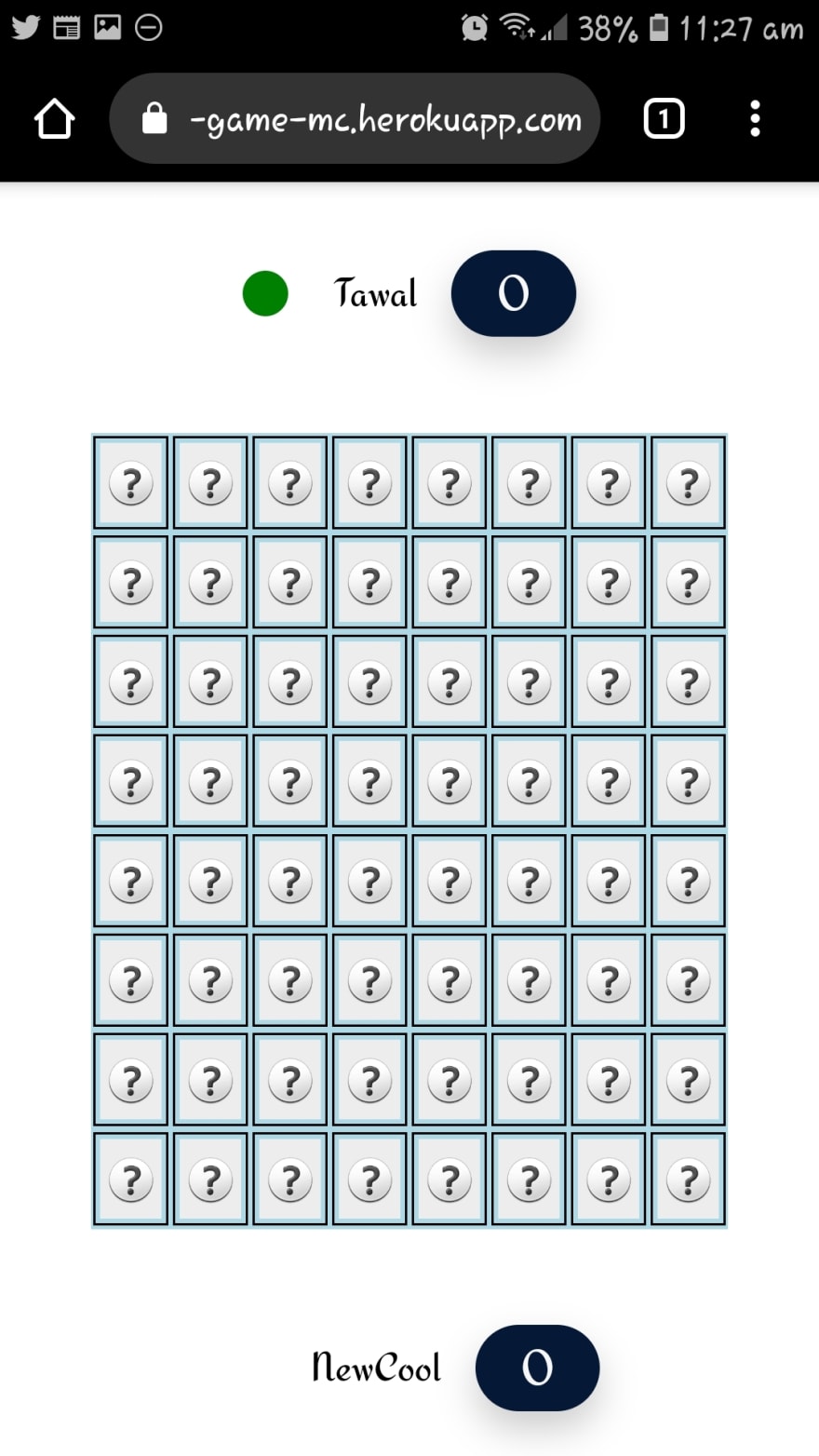Flip the last card in the bottom row
The image size is (819, 1456).
coord(689,1180)
